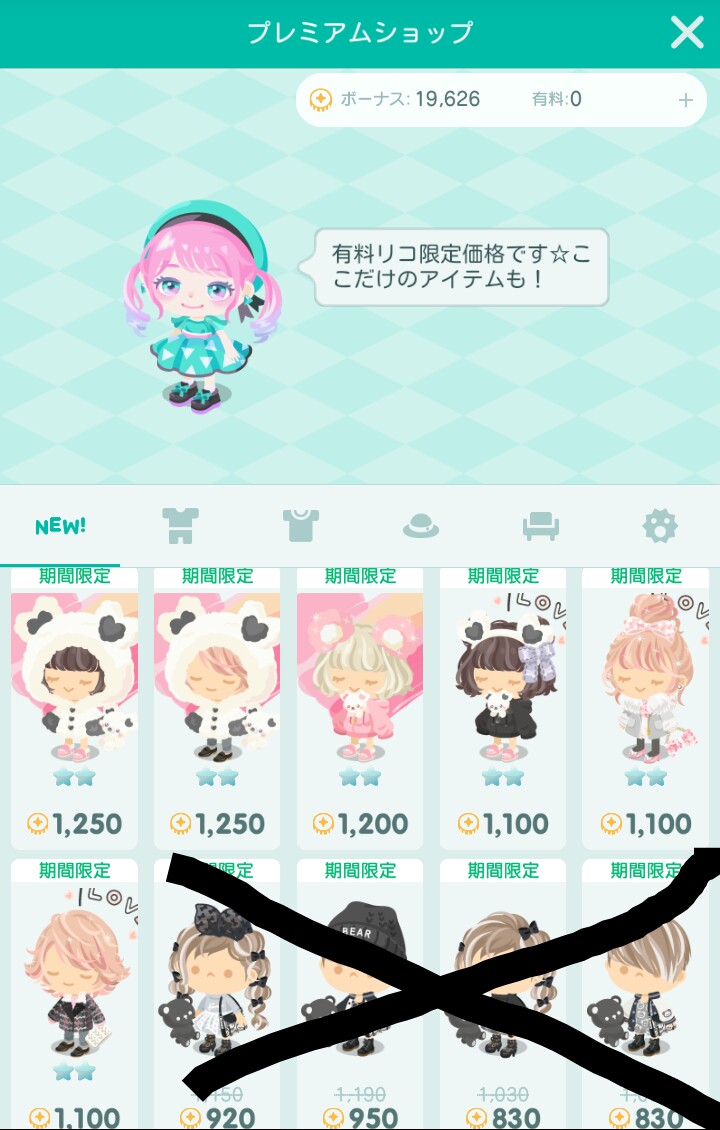Open the sofa furniture tab
Viewport: 720px width, 1130px height.
540,526
